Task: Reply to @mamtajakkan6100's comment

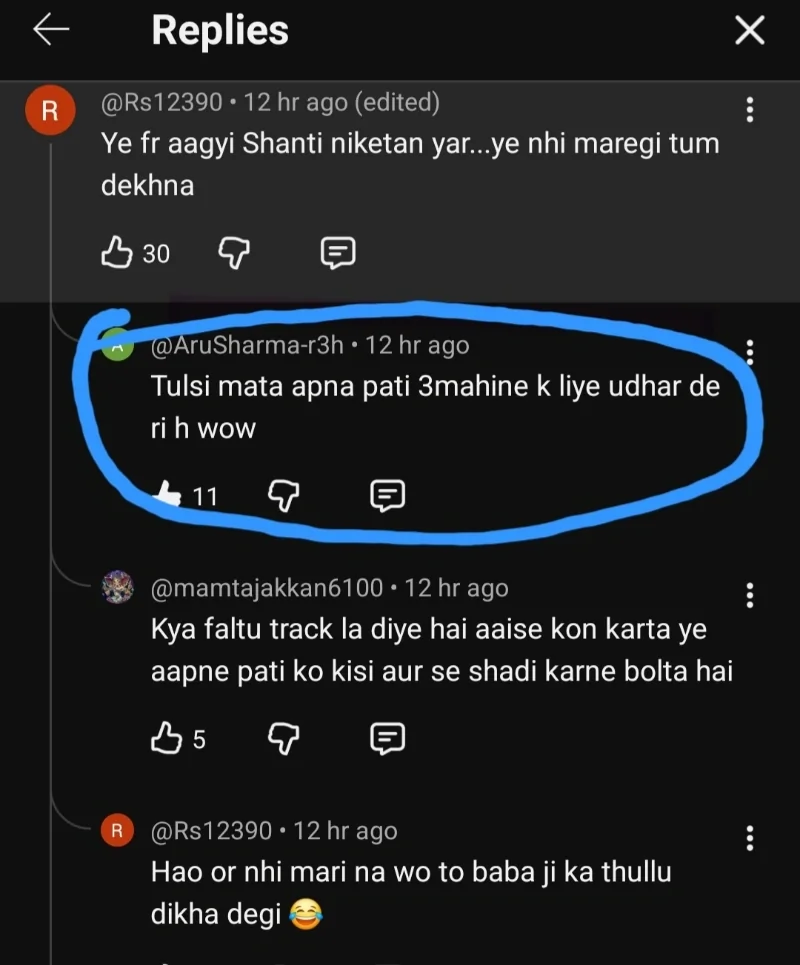Action: click(x=387, y=739)
